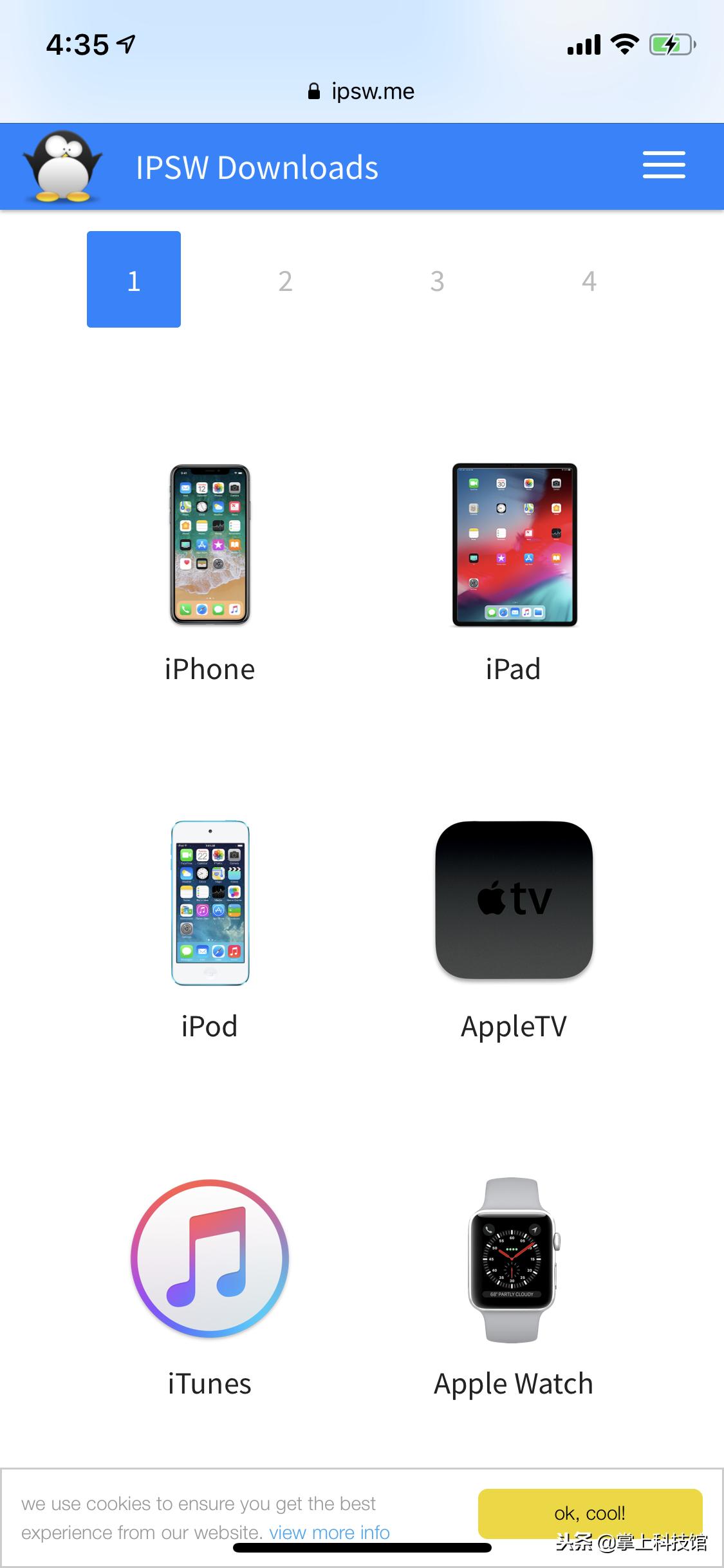Go to step 3 indicator
Image resolution: width=724 pixels, height=1568 pixels.
[437, 281]
